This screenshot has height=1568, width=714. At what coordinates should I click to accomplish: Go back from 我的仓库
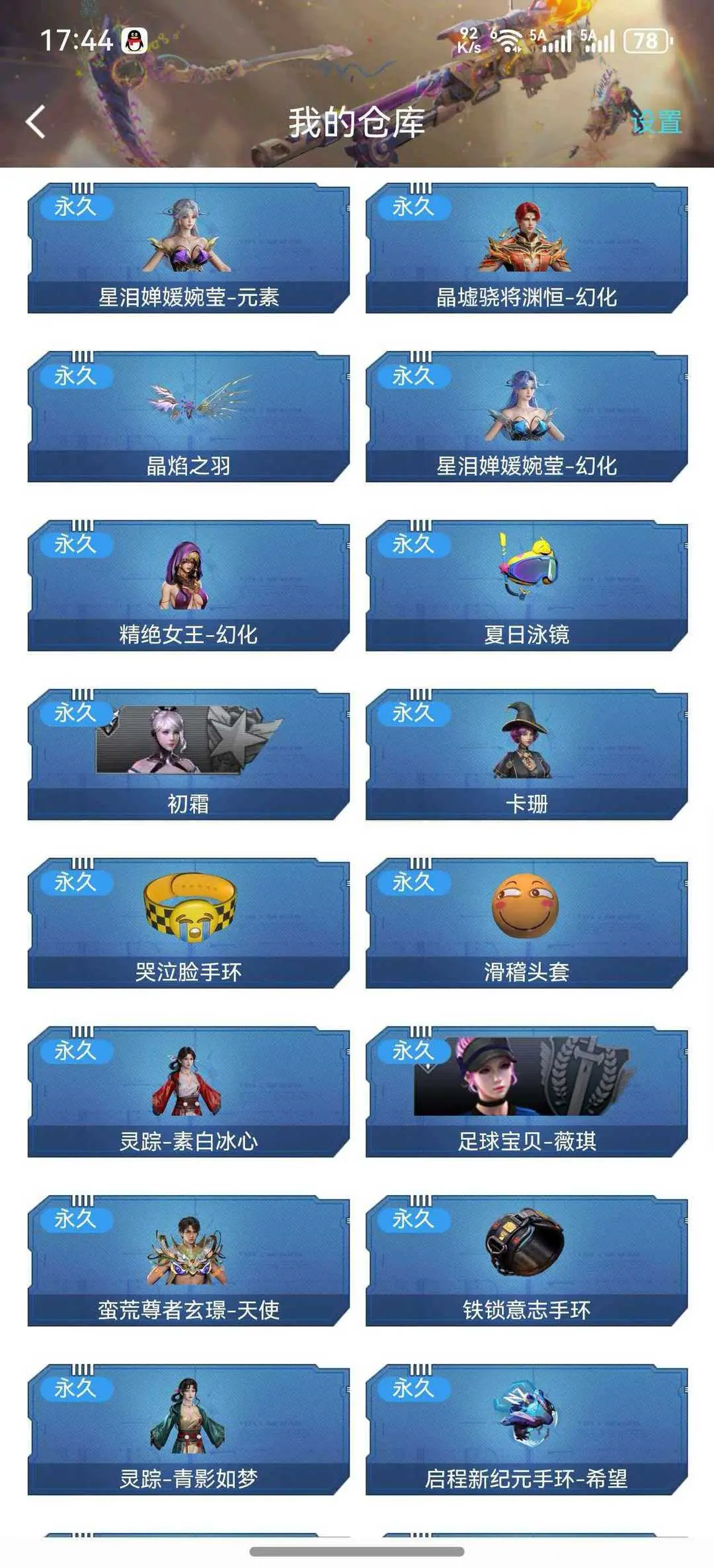[x=36, y=122]
